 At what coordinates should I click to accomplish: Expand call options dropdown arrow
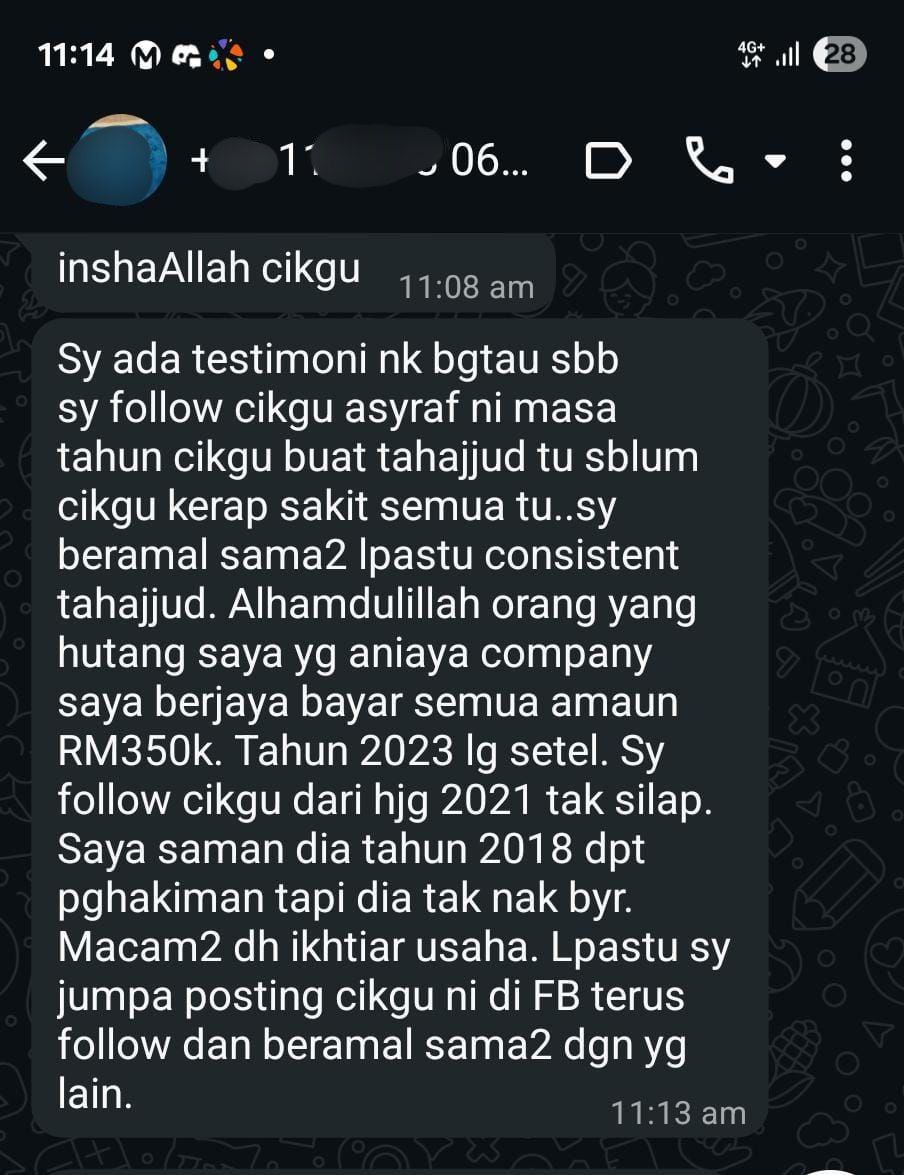point(775,160)
